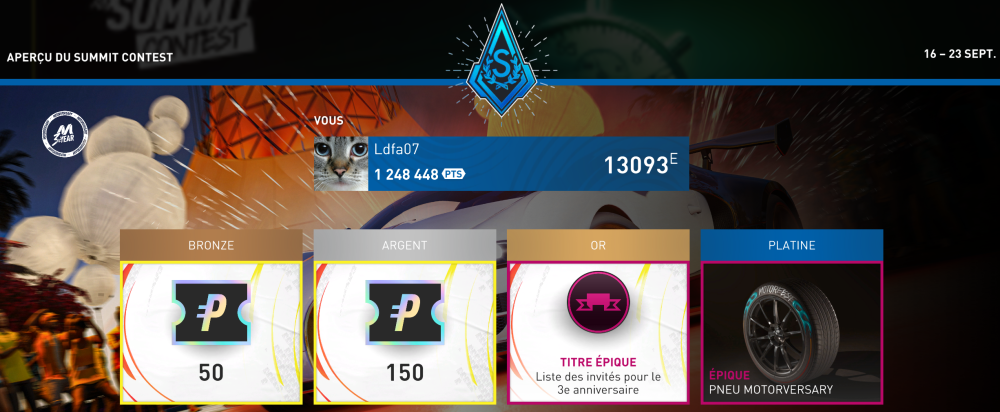Screen dimensions: 1000x412
Task: Open the Bronze reward card
Action: (211, 332)
